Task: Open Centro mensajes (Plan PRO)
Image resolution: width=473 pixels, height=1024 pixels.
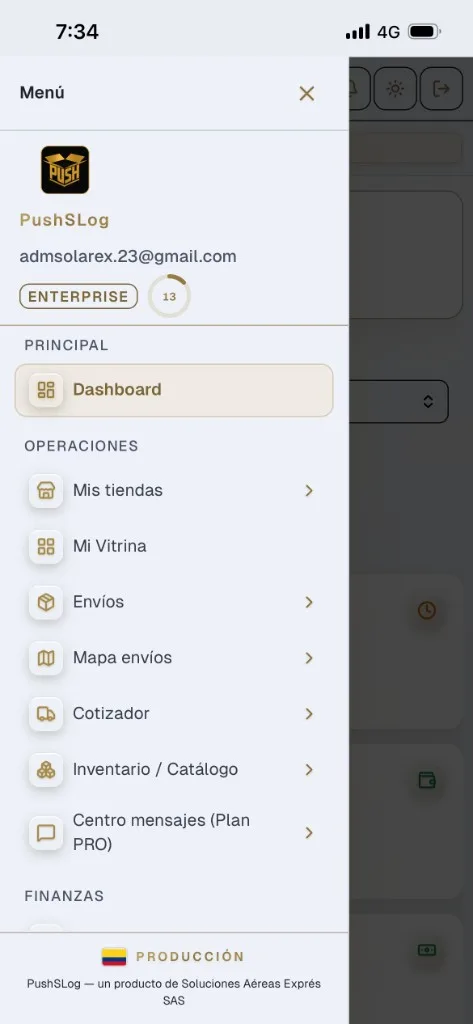Action: click(174, 833)
